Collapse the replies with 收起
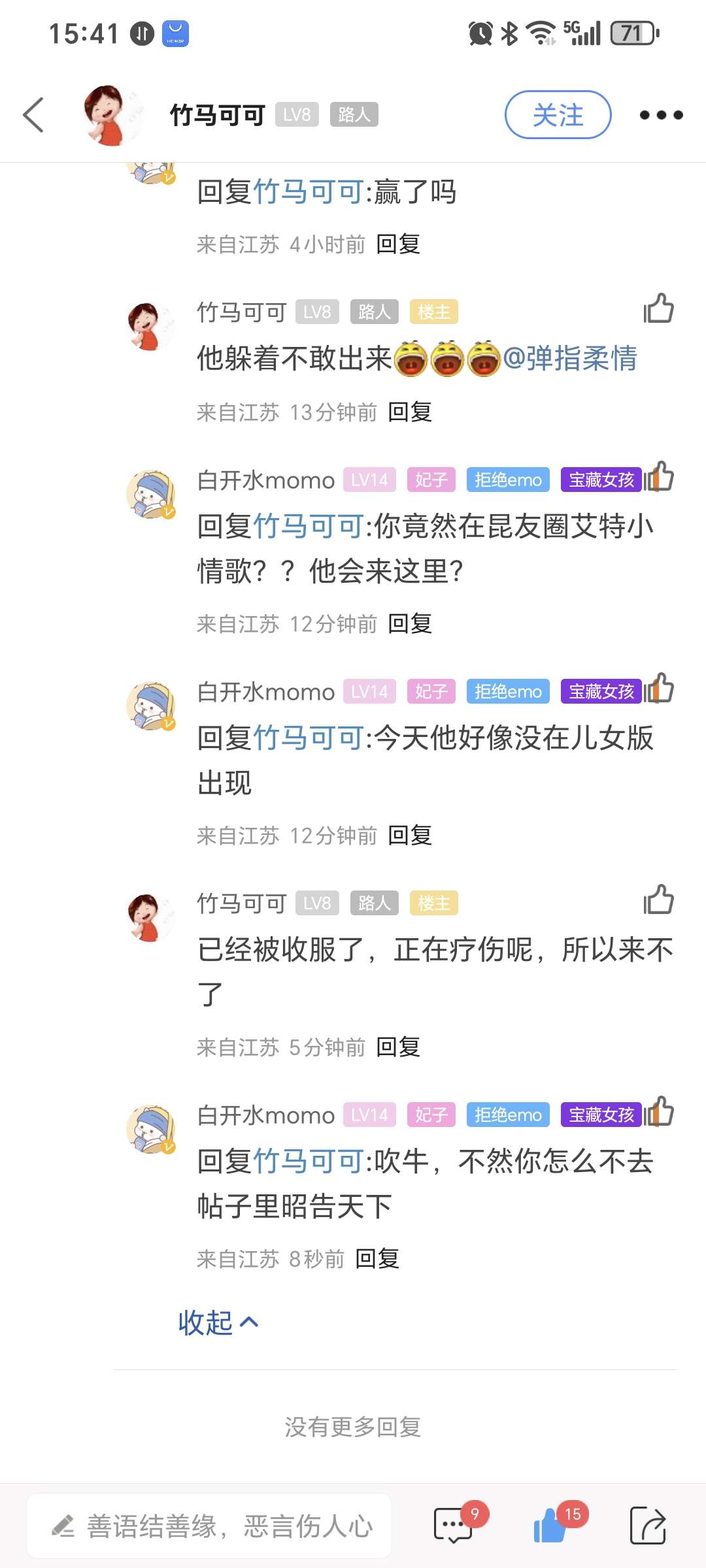Viewport: 706px width, 1568px height. (218, 1323)
